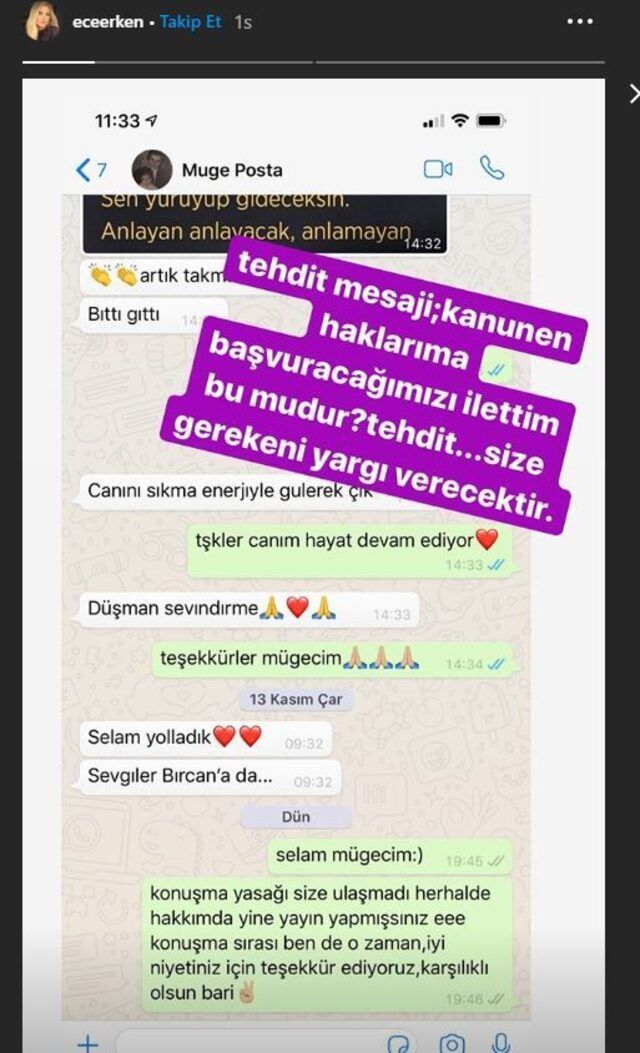Close the story viewer
The height and width of the screenshot is (1053, 640).
click(633, 94)
